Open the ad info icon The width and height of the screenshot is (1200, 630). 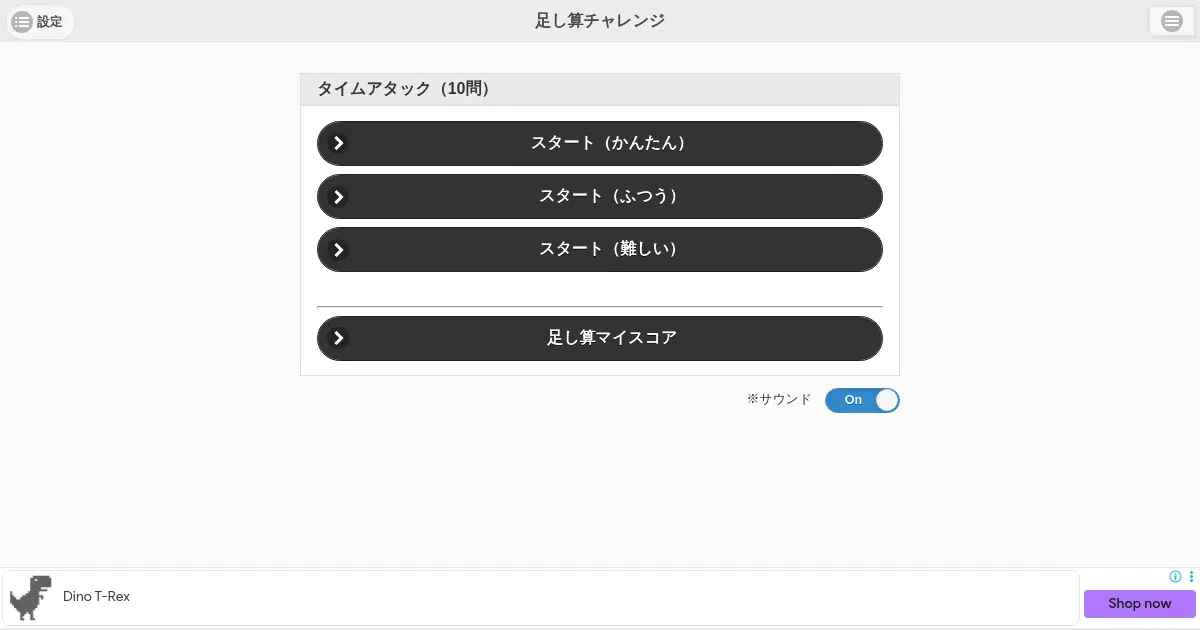1175,577
